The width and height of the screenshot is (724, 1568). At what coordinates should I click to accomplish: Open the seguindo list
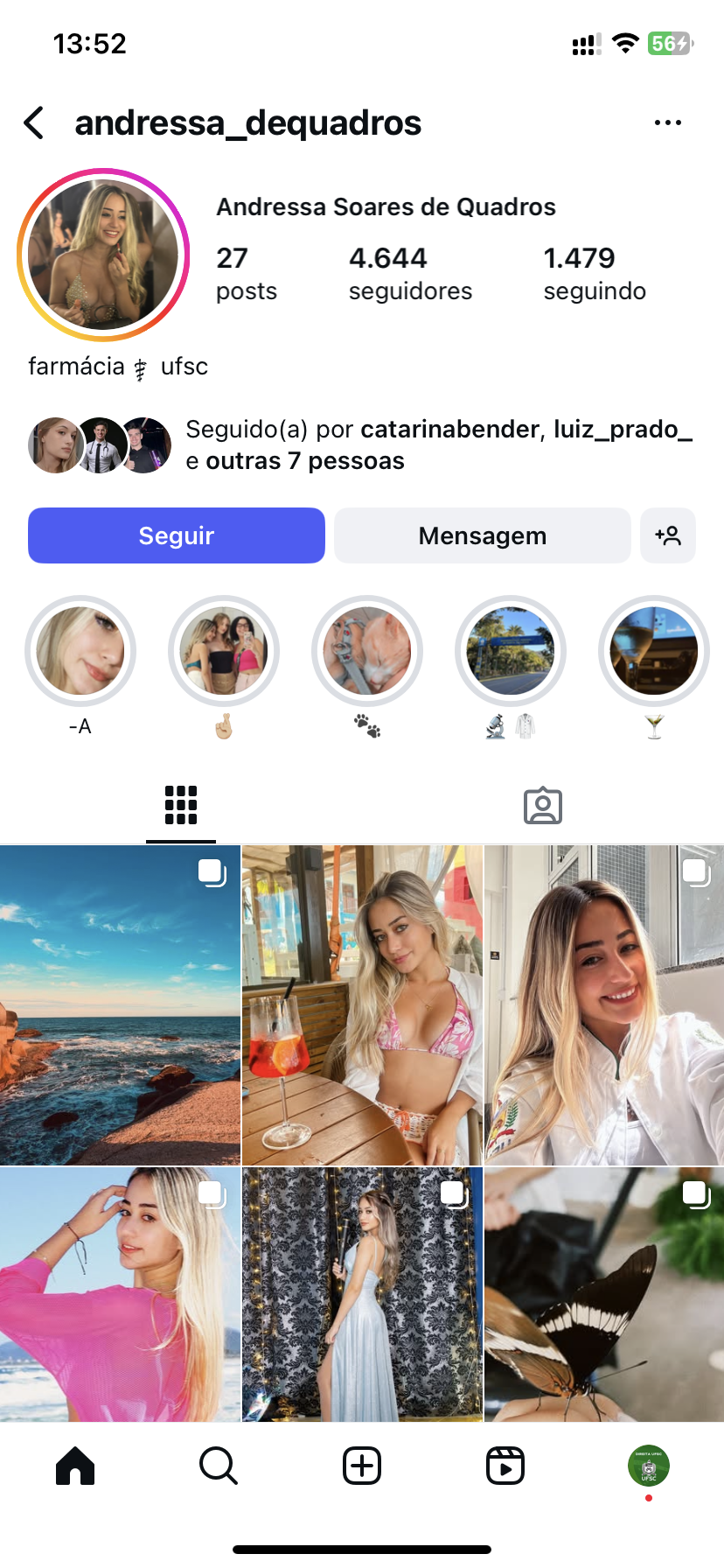click(x=595, y=273)
